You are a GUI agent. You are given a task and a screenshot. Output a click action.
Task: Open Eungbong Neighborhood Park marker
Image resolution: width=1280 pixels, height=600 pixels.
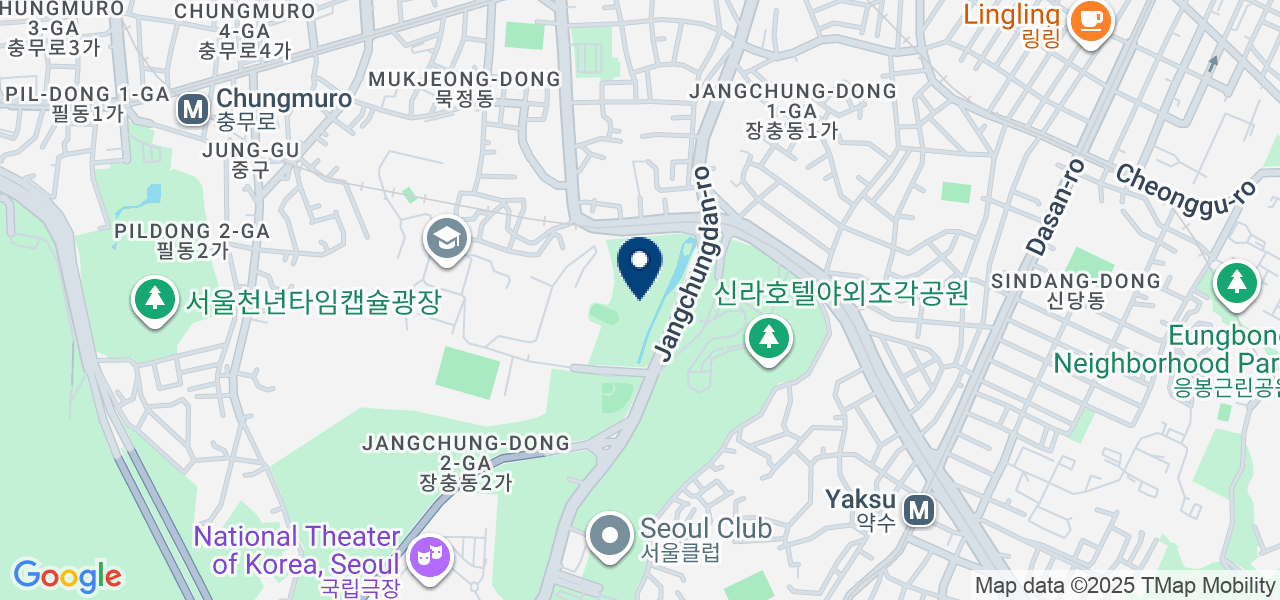(x=1237, y=282)
